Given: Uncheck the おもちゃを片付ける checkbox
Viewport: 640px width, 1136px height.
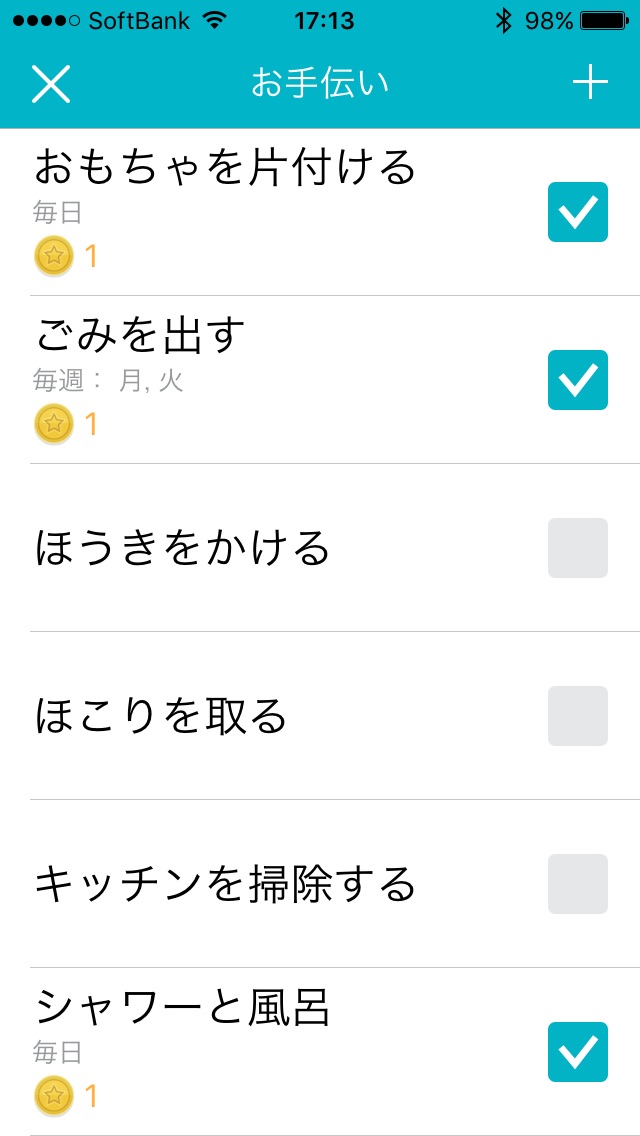Looking at the screenshot, I should point(578,212).
